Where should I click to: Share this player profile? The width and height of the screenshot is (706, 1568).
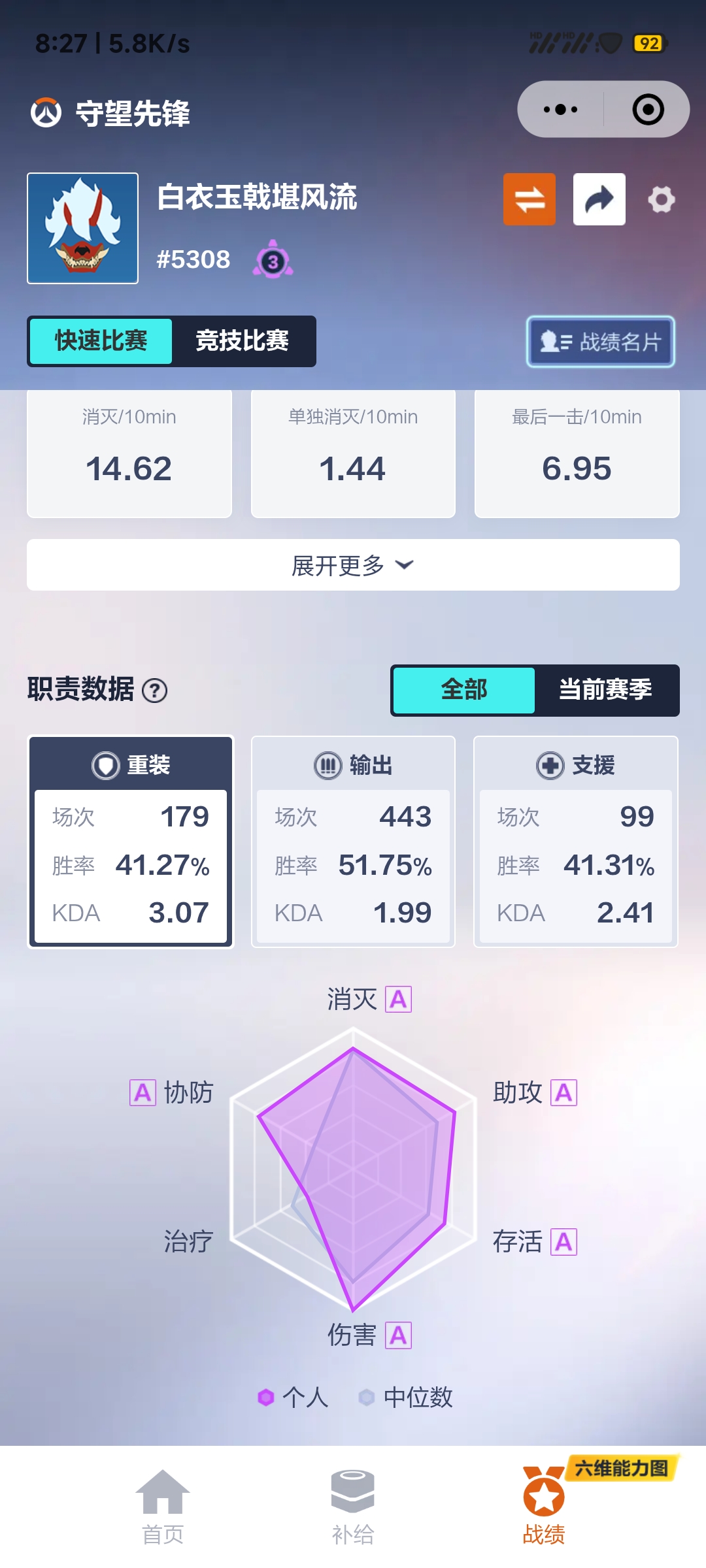click(x=599, y=199)
